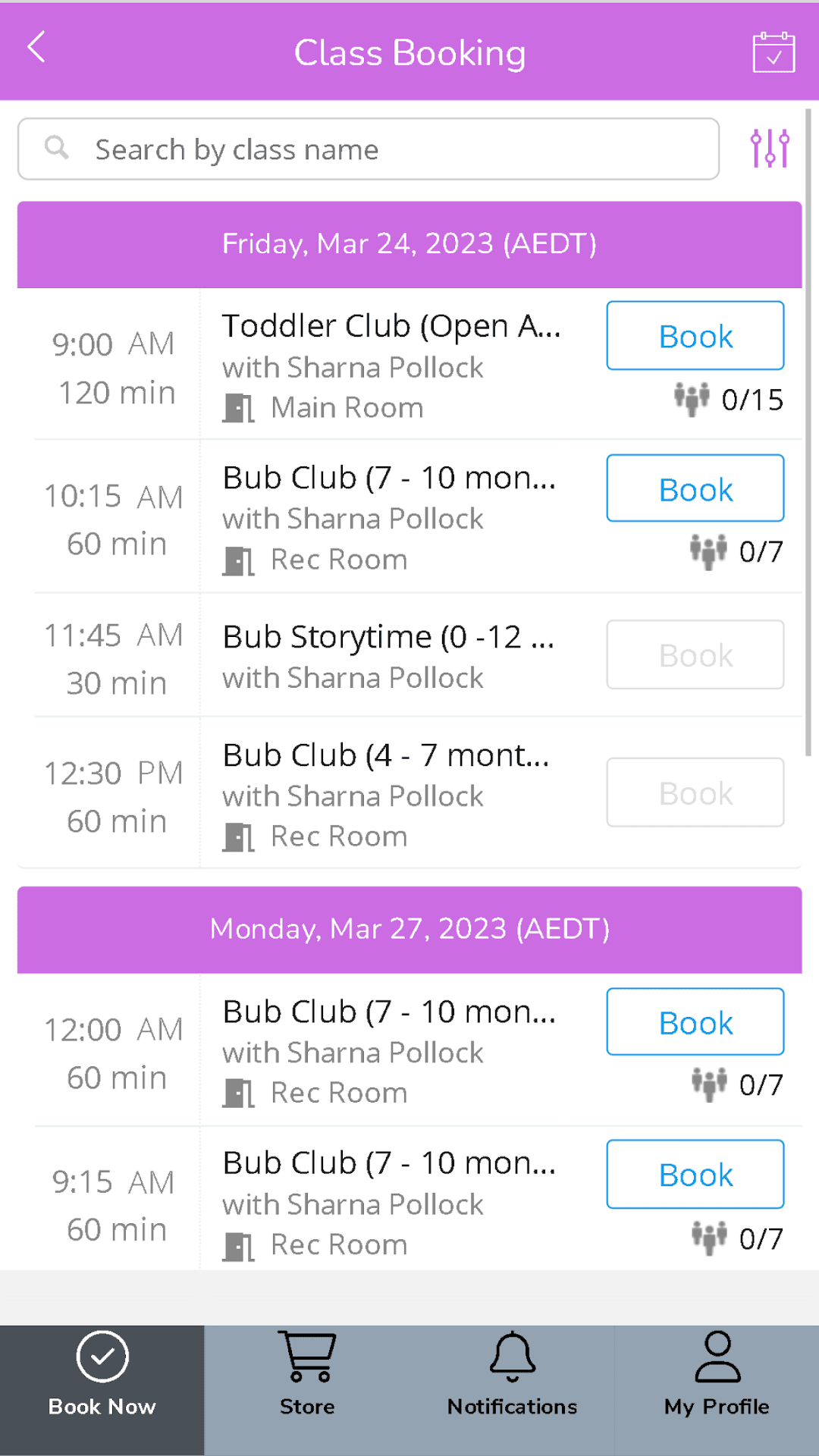Book the 10:15 AM Bub Club class

(x=695, y=488)
